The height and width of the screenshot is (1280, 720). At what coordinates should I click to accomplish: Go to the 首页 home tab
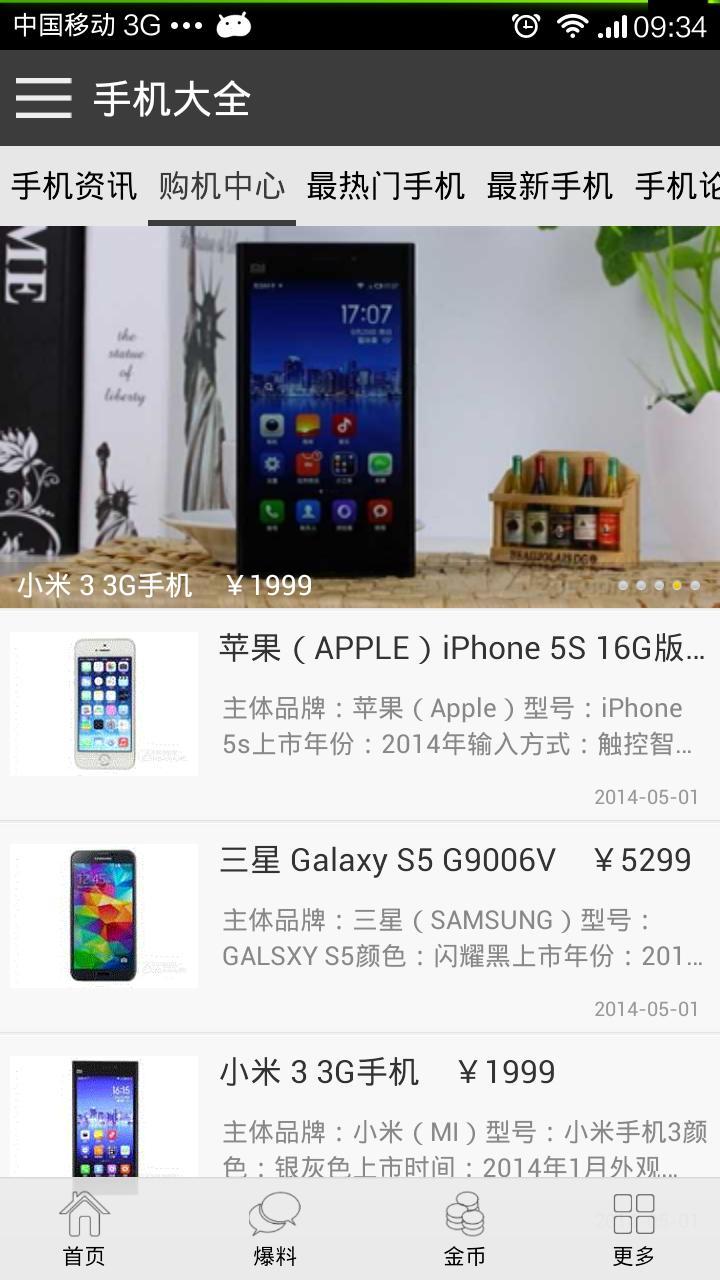84,1230
